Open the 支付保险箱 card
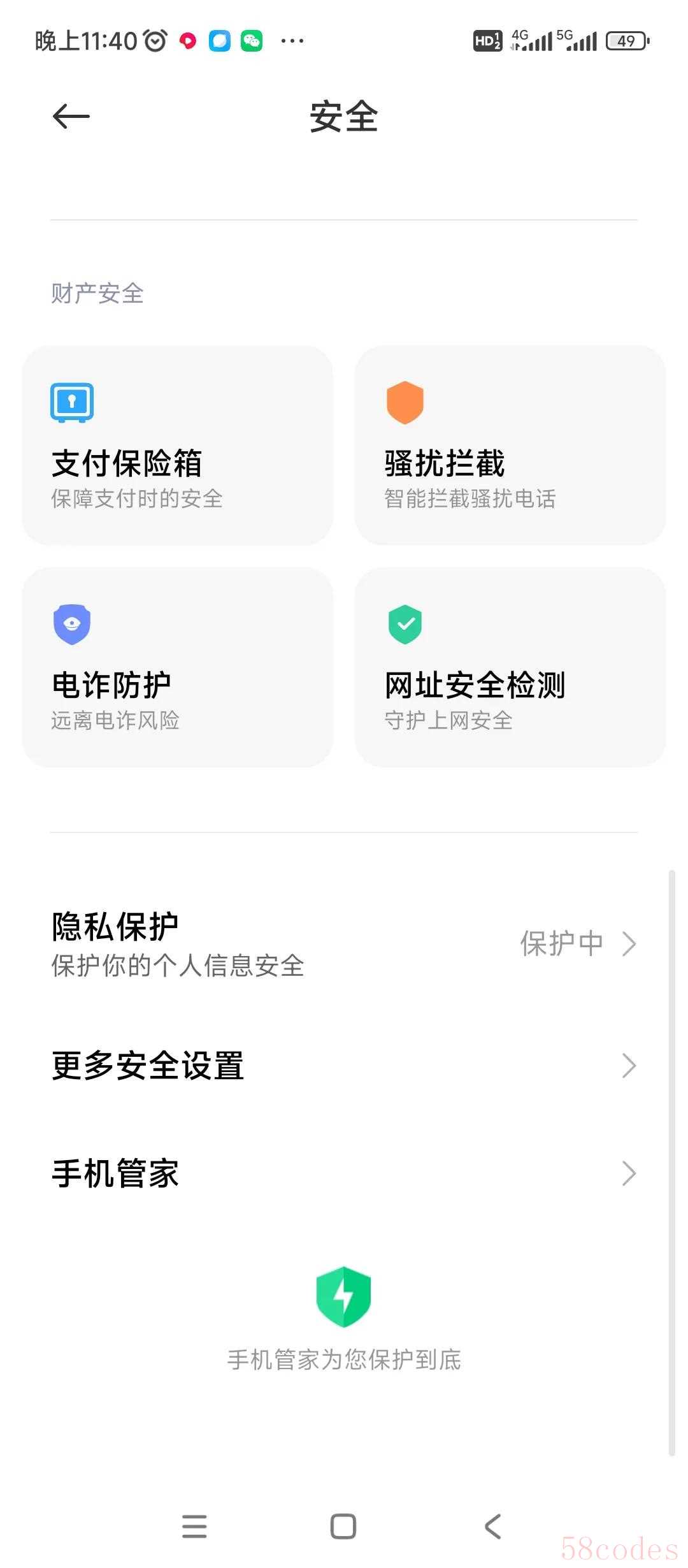The height and width of the screenshot is (1568, 688). (x=178, y=446)
